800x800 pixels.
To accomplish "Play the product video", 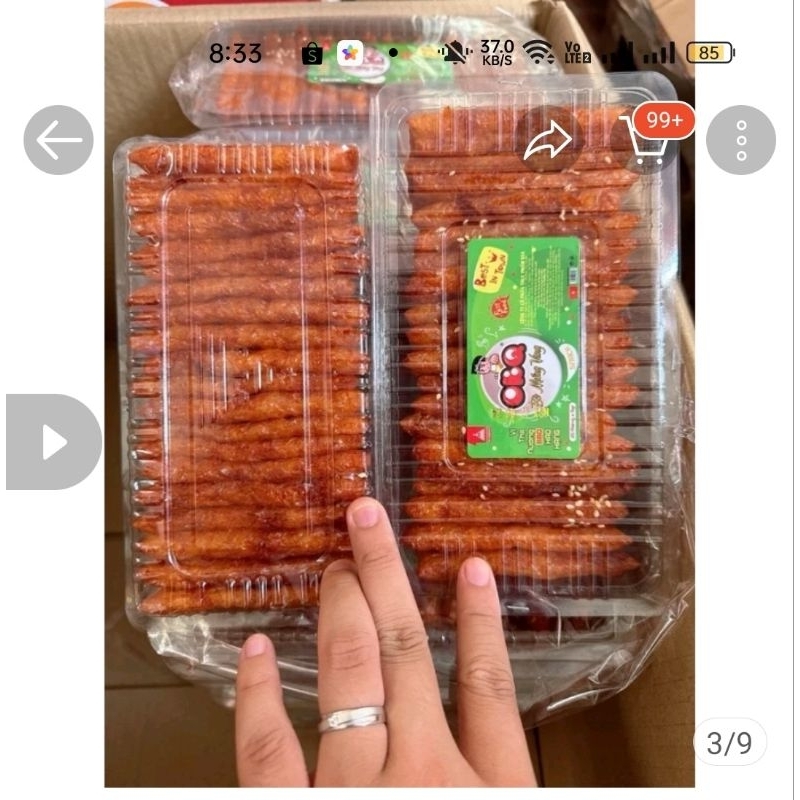I will 53,442.
